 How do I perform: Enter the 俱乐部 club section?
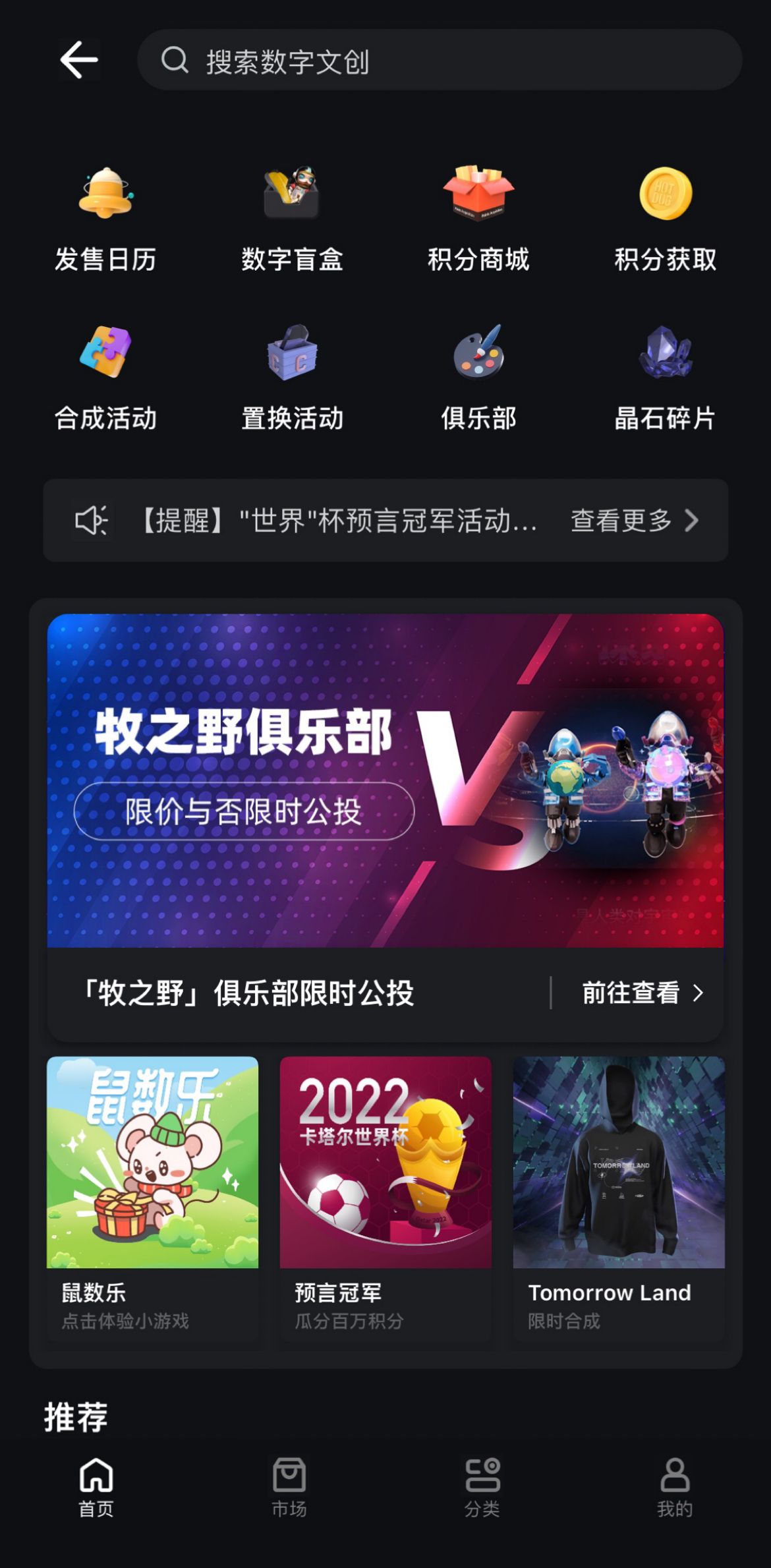click(x=478, y=378)
